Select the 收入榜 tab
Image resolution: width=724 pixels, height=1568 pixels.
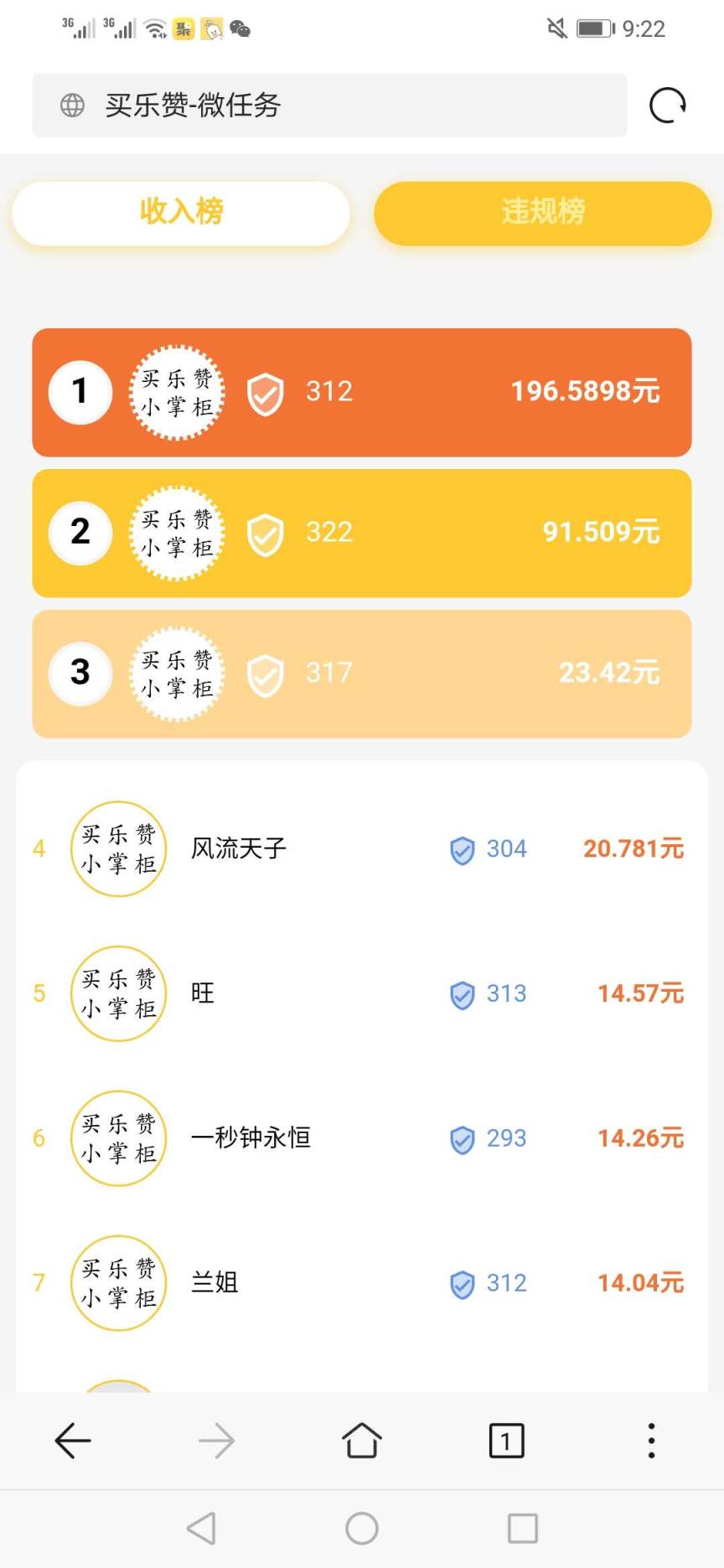coord(181,213)
